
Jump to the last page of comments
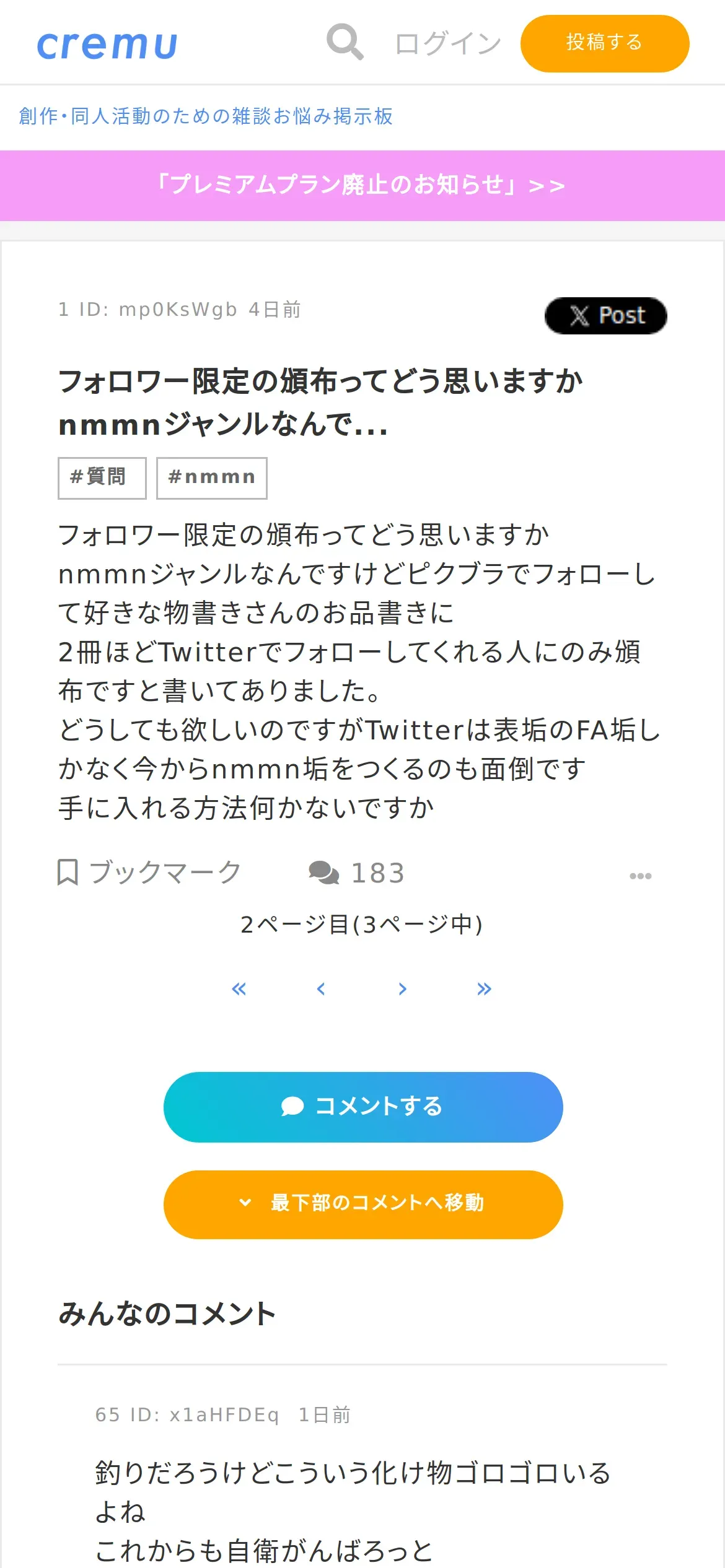pos(484,989)
